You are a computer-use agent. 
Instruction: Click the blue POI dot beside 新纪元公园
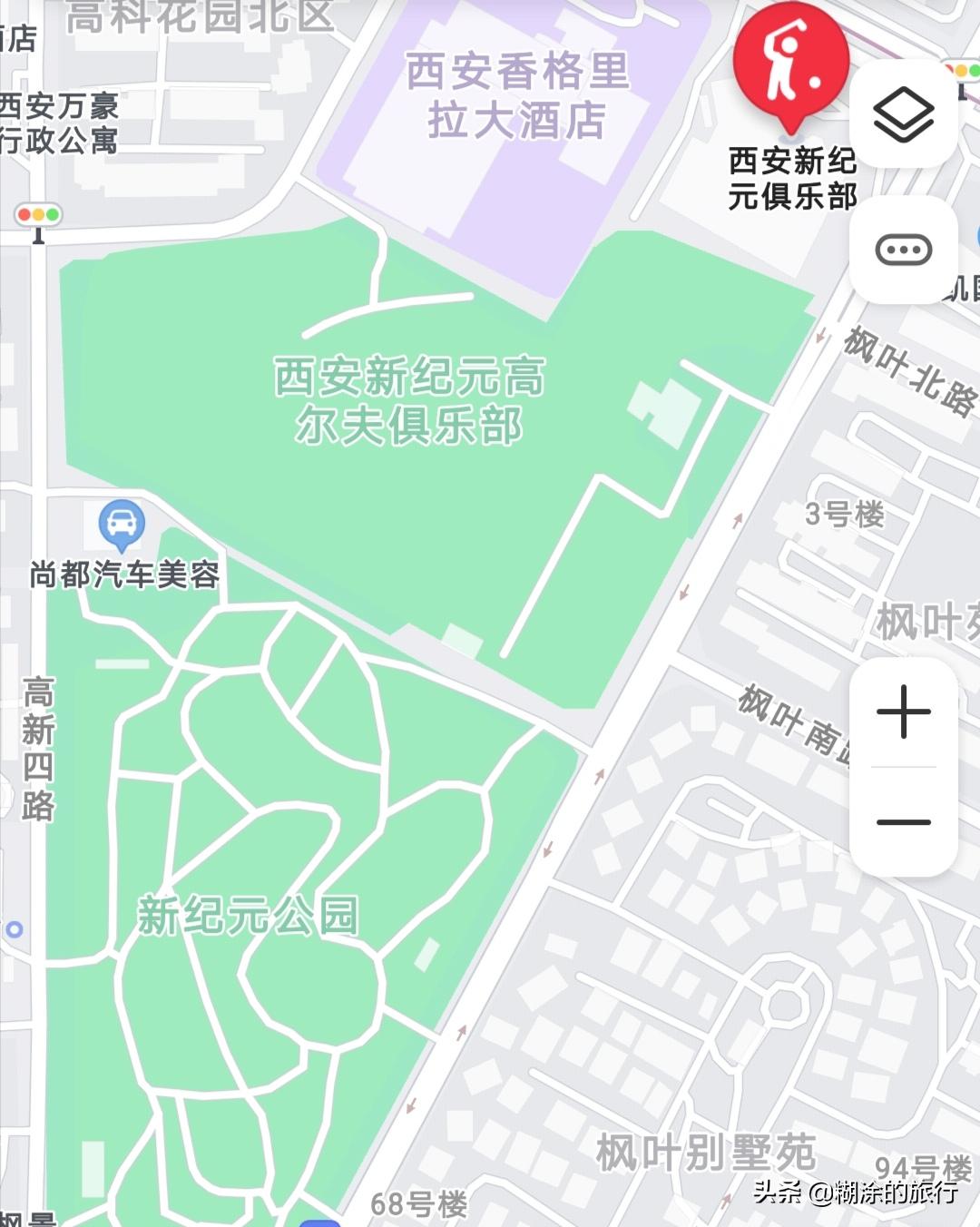(13, 928)
